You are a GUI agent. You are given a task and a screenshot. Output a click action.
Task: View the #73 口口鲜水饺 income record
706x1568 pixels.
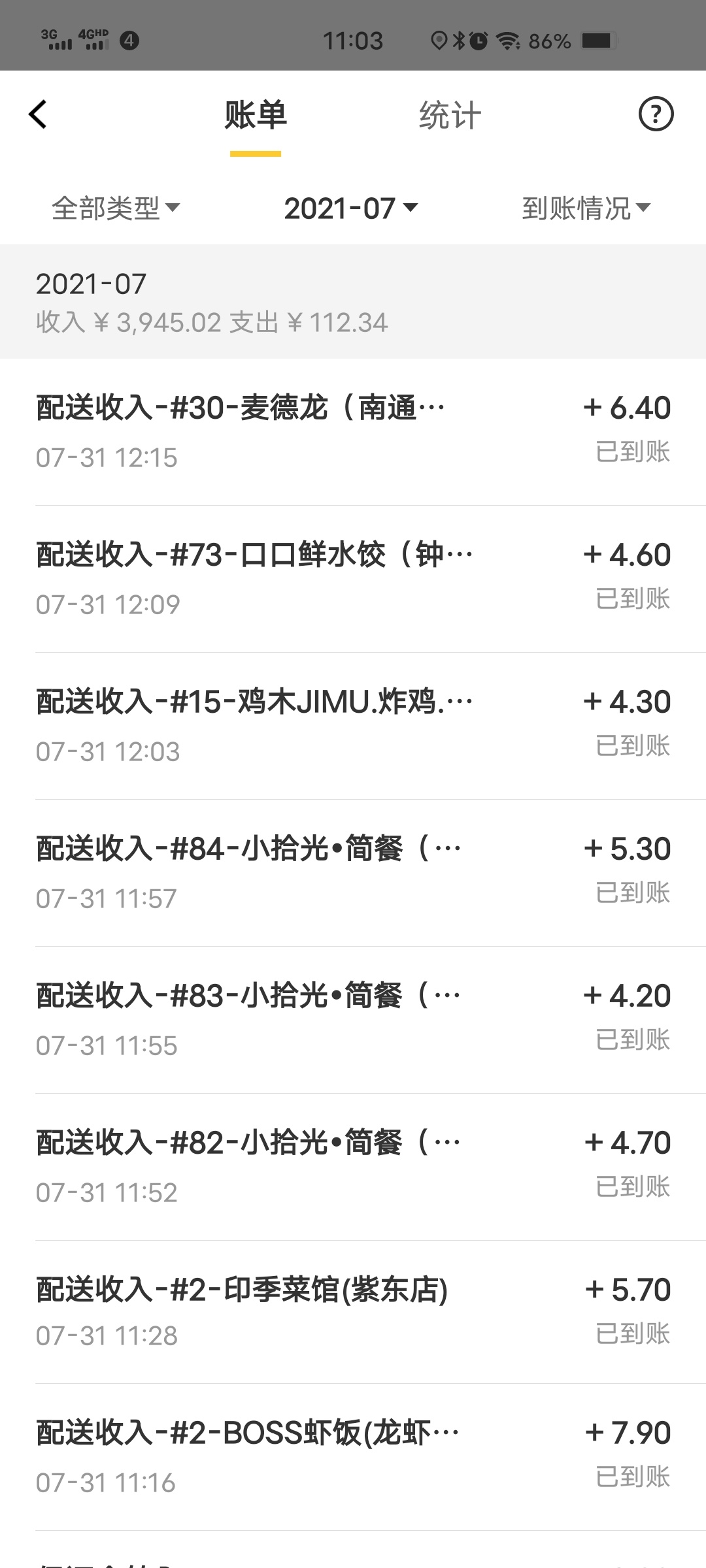pos(353,578)
